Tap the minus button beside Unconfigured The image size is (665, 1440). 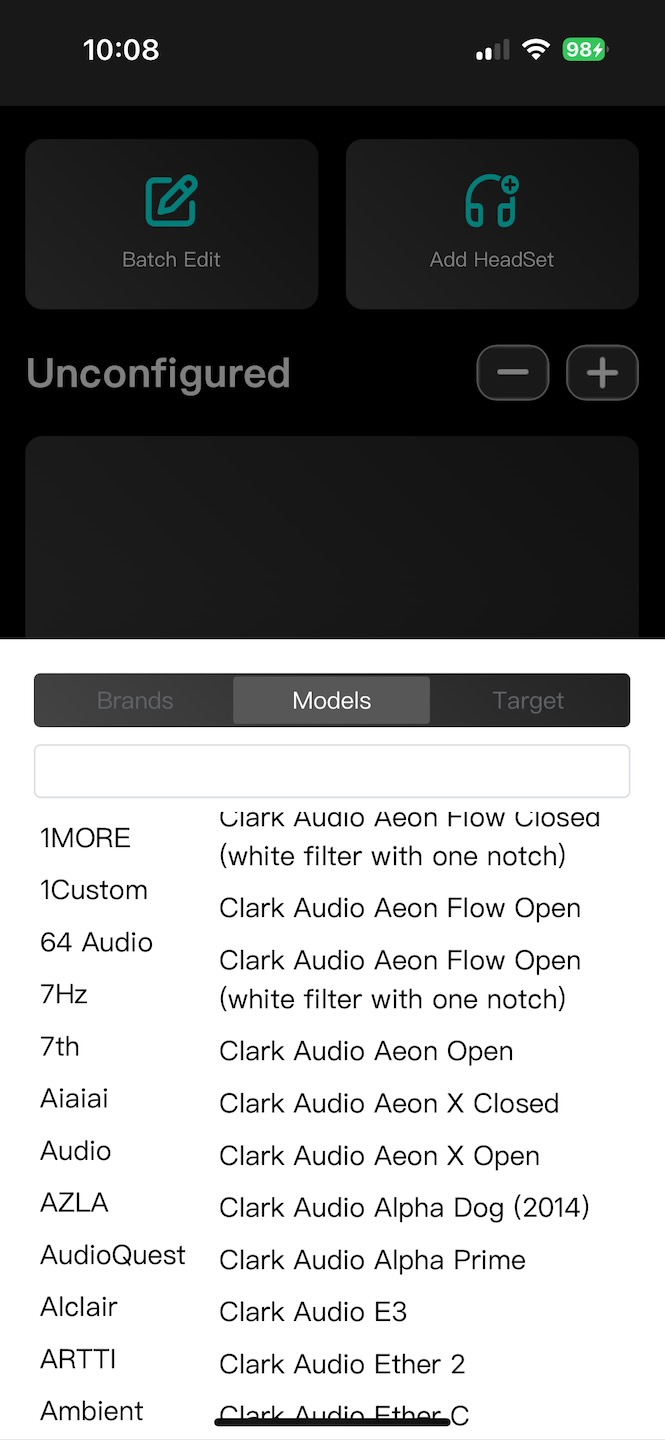[513, 373]
